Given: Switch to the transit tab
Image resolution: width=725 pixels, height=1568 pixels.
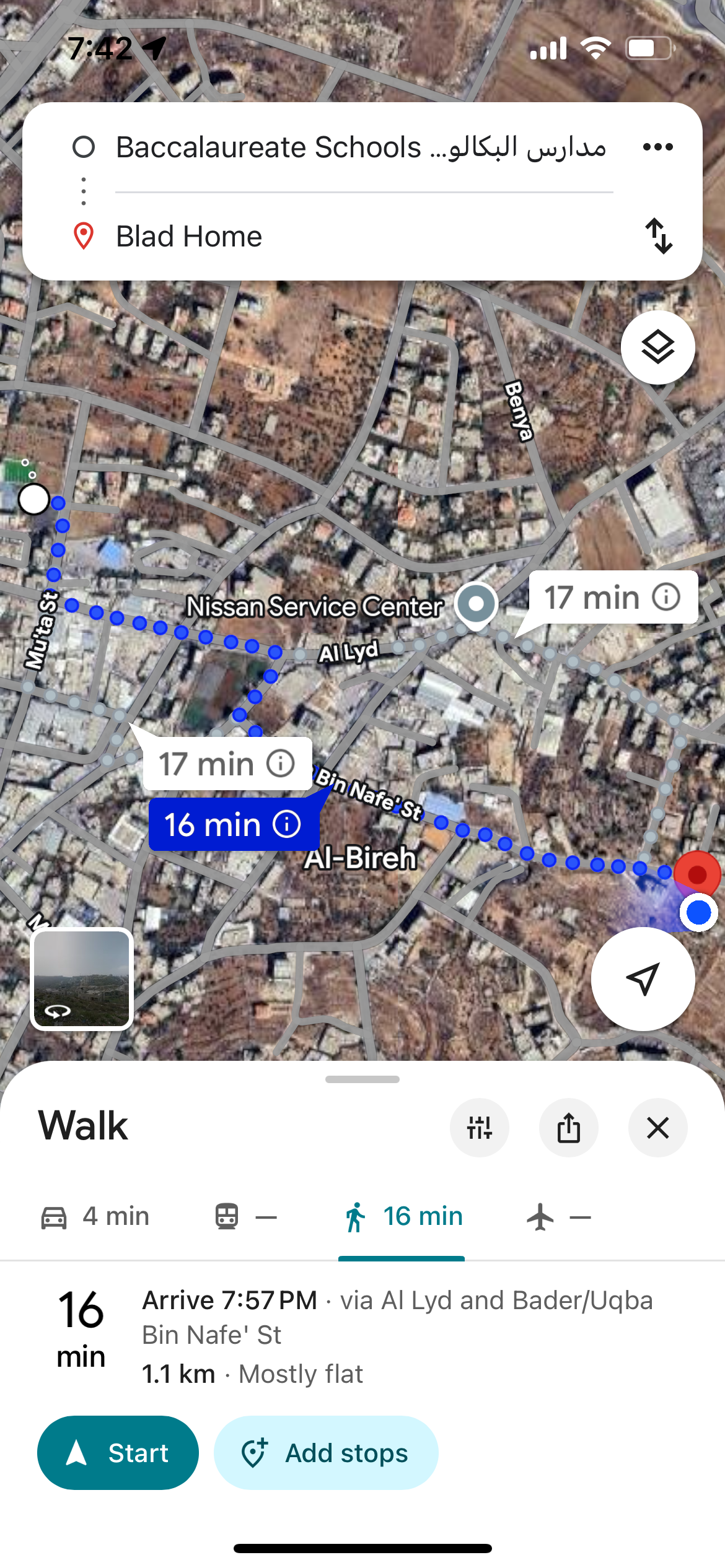Looking at the screenshot, I should pyautogui.click(x=245, y=1217).
